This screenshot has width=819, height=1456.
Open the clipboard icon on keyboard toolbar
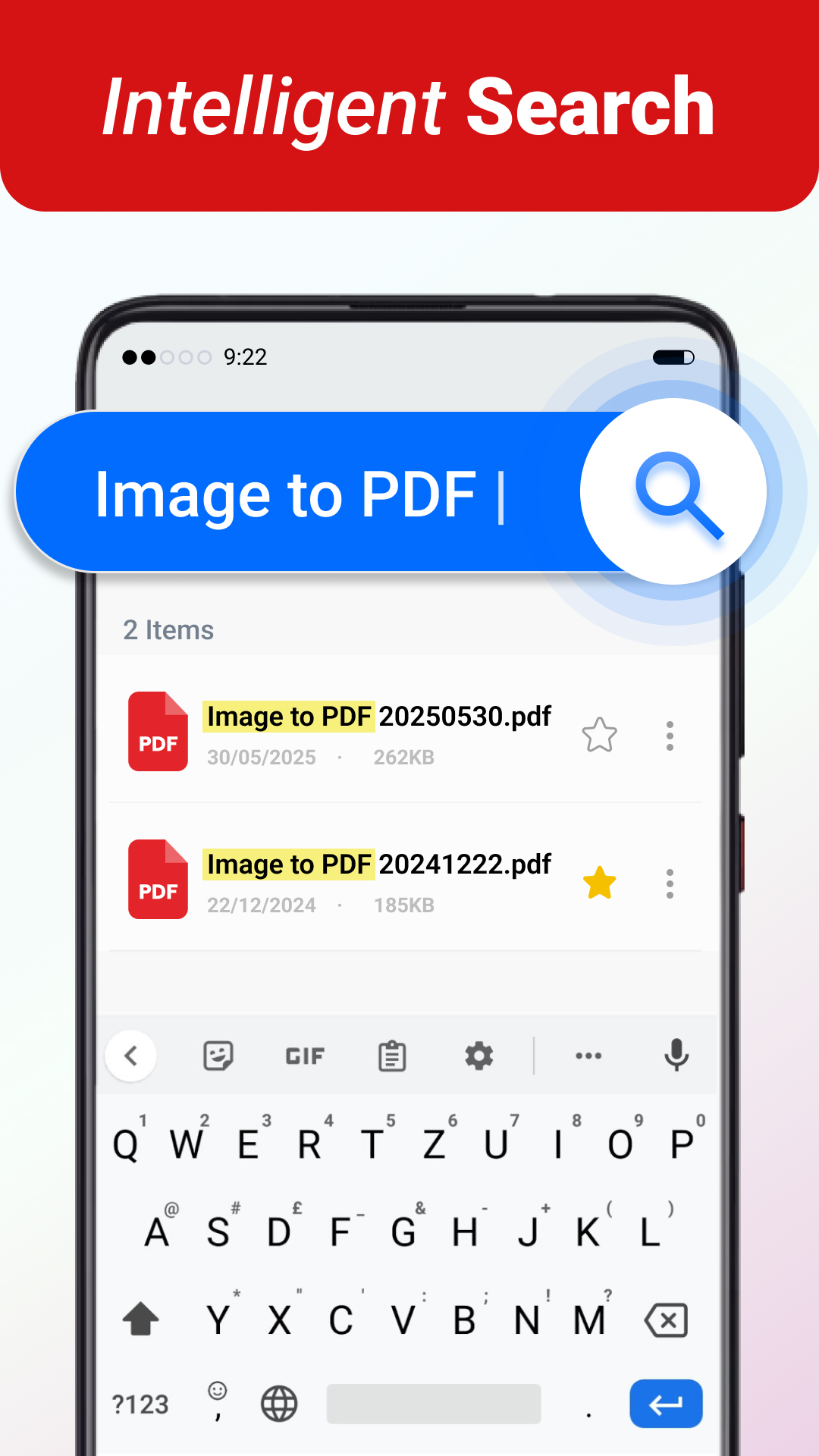click(x=391, y=1056)
